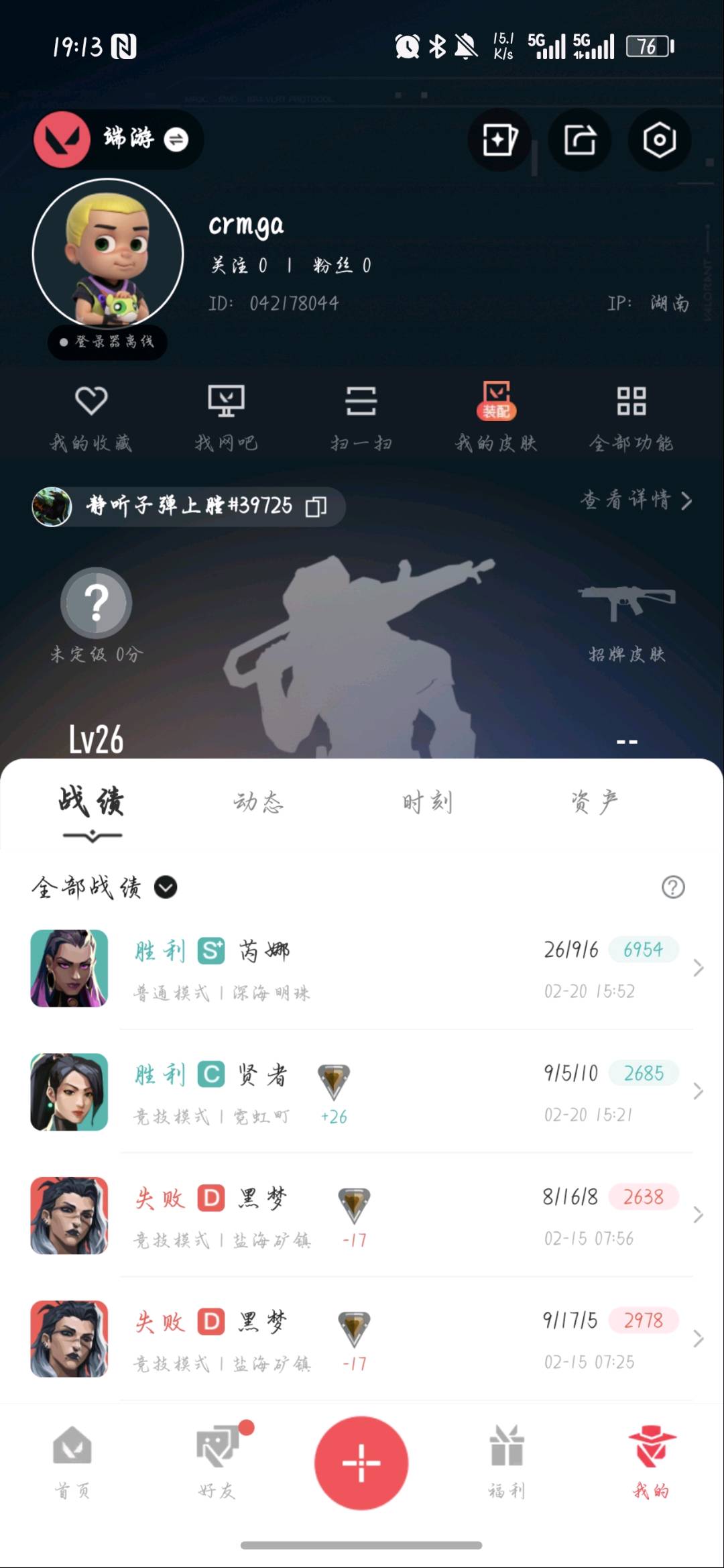Expand 全部战绩 filter dropdown
This screenshot has height=1568, width=724.
[x=166, y=887]
